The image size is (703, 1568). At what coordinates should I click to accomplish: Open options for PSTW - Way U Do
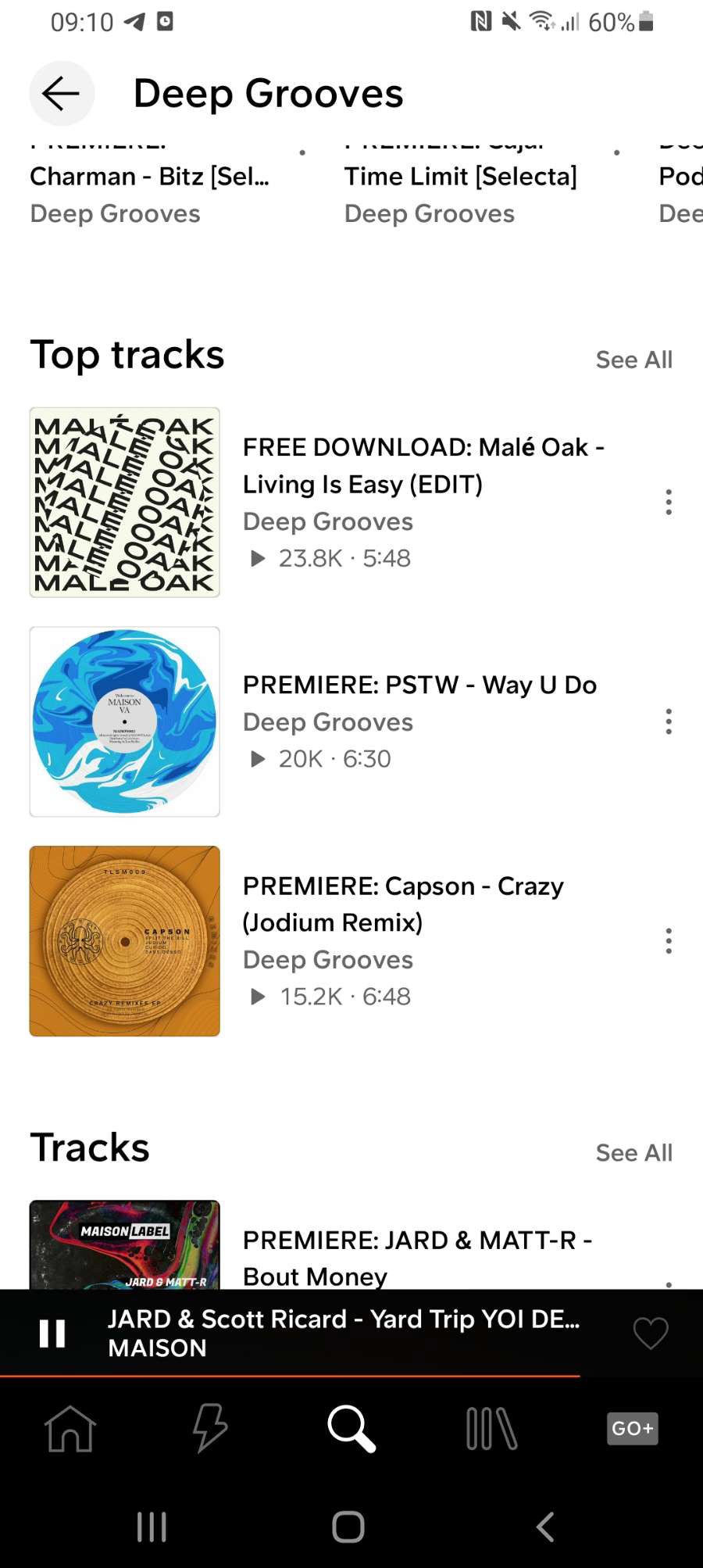pyautogui.click(x=669, y=721)
